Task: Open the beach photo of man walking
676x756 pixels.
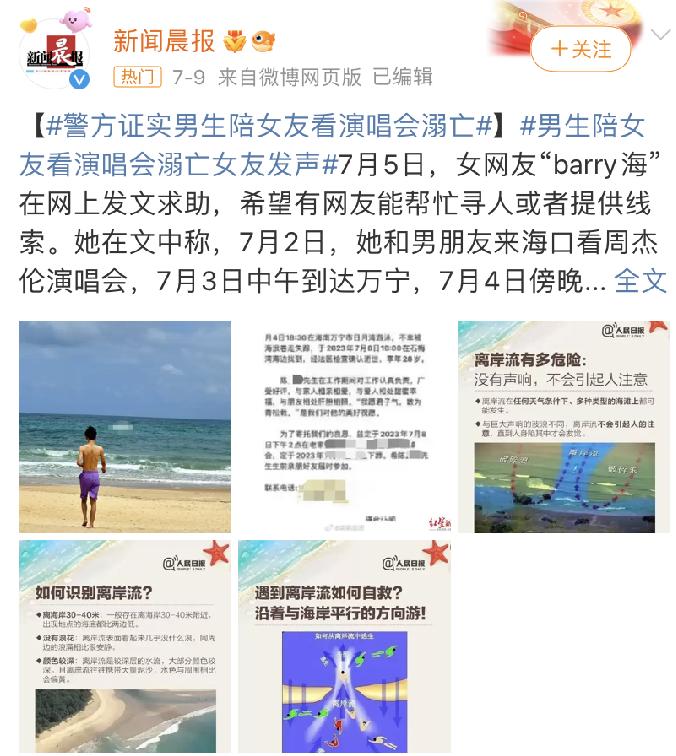Action: click(125, 427)
